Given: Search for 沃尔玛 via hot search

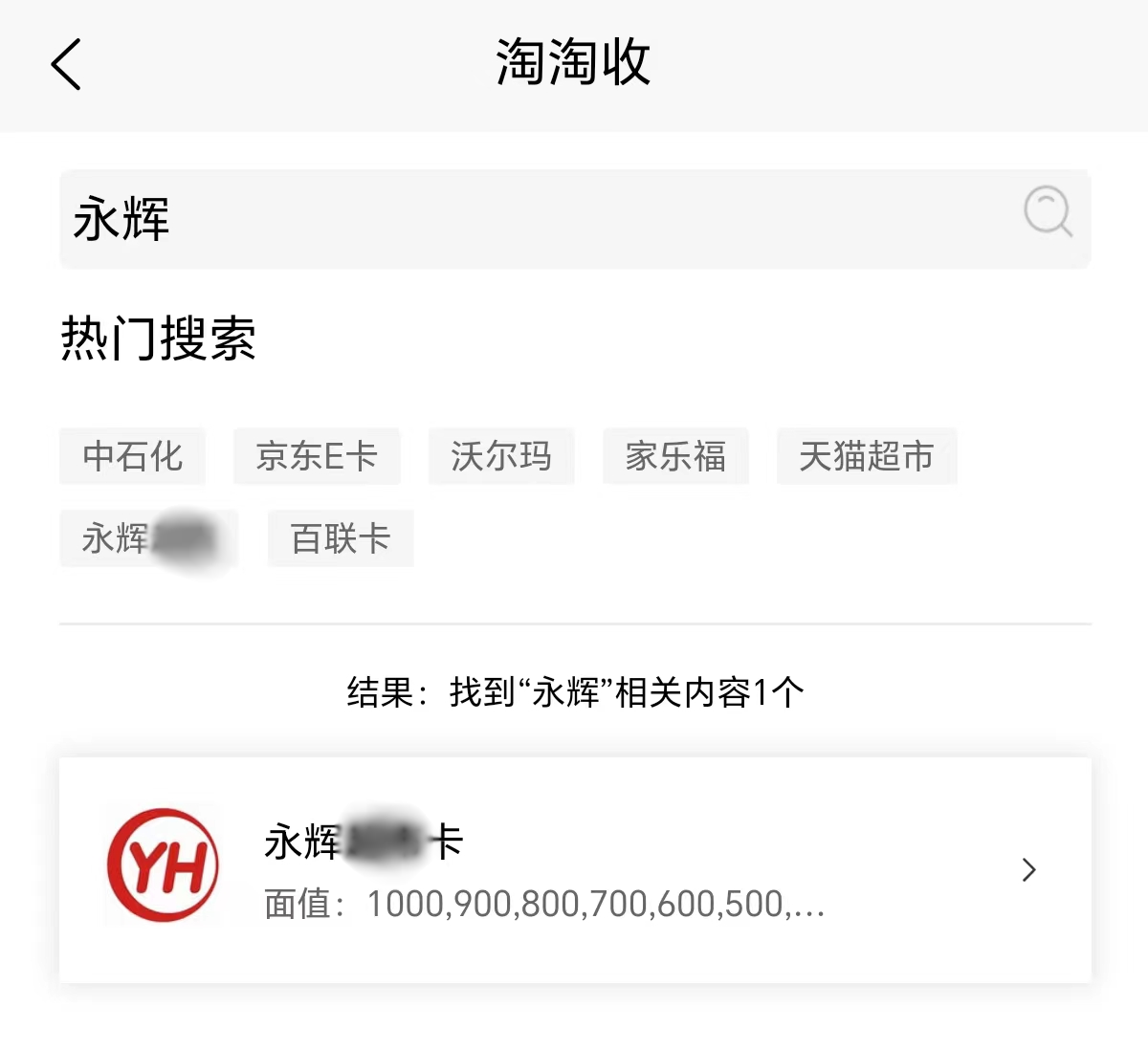Looking at the screenshot, I should pyautogui.click(x=501, y=456).
